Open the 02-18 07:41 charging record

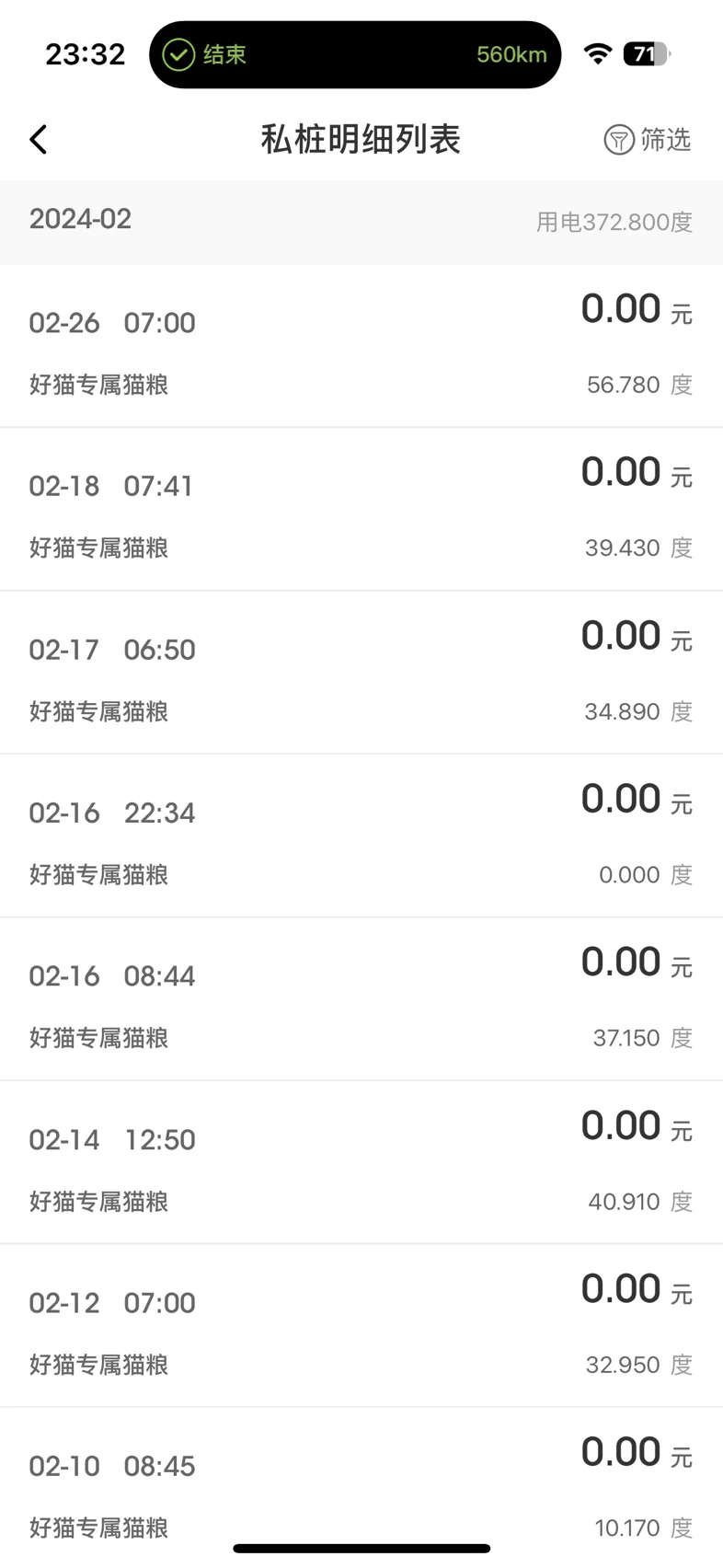tap(361, 509)
